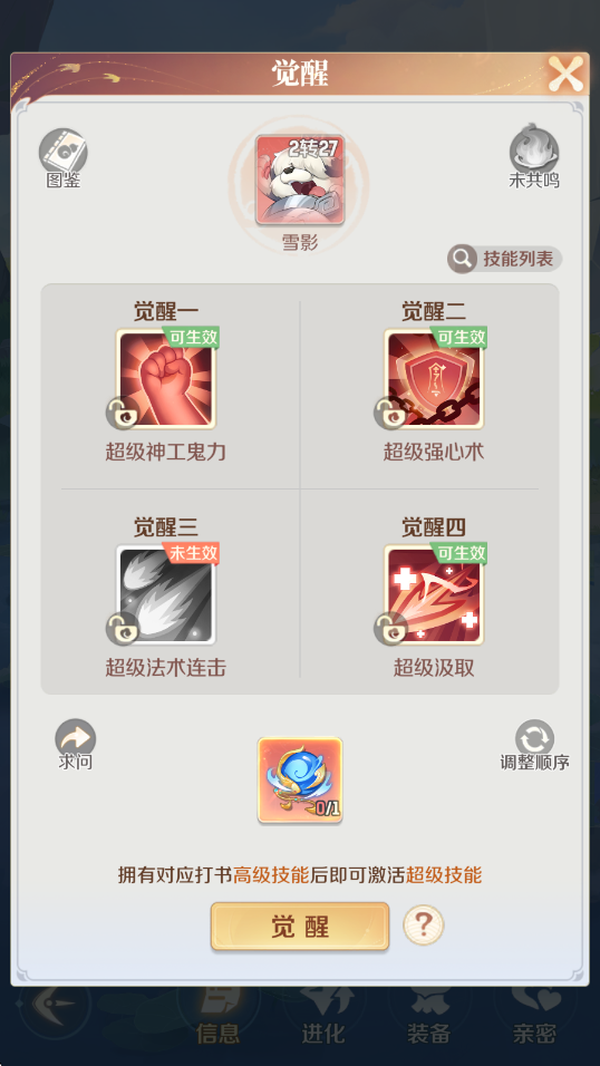Screen dimensions: 600x1066
Task: Tap 调整顺序 to reorder awakenings
Action: pyautogui.click(x=535, y=740)
